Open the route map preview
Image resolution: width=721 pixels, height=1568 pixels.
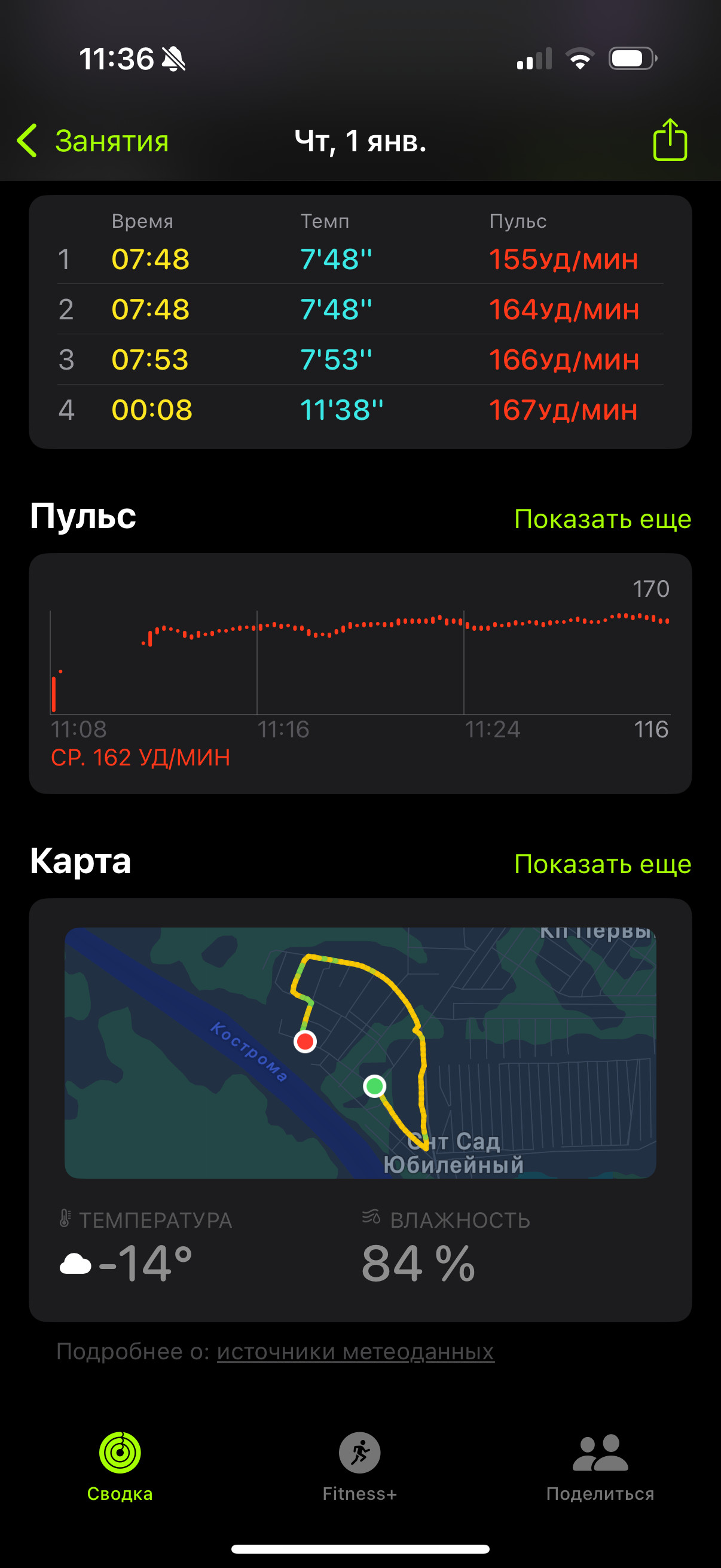click(360, 1053)
